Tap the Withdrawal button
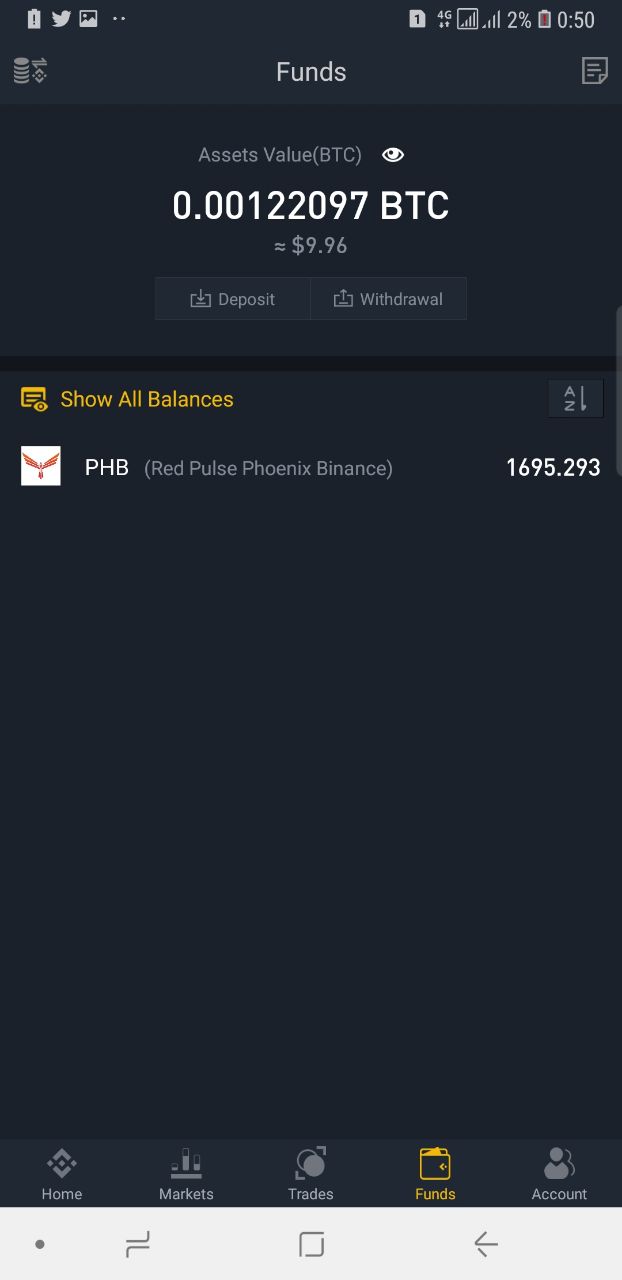This screenshot has width=622, height=1280. click(x=388, y=299)
